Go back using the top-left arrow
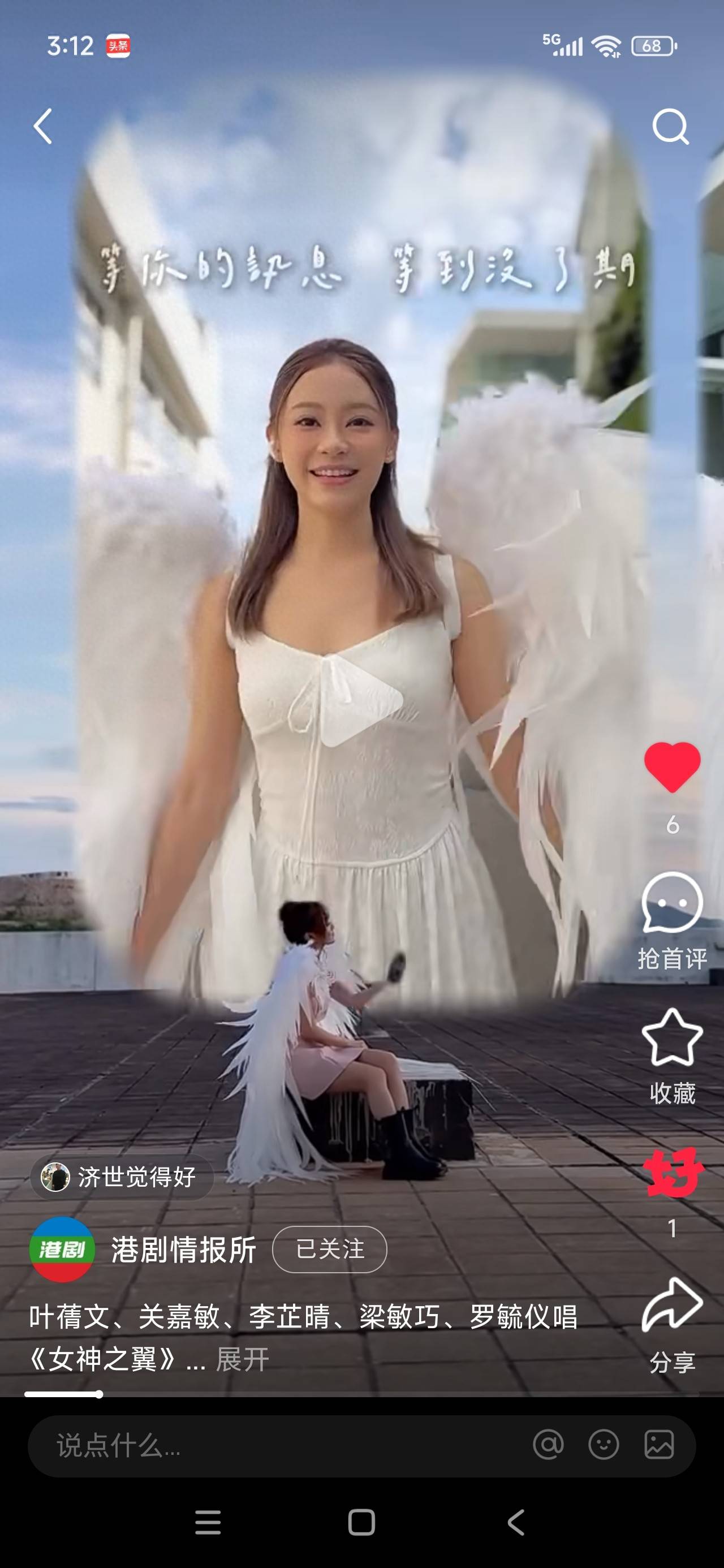This screenshot has height=1568, width=724. (42, 127)
